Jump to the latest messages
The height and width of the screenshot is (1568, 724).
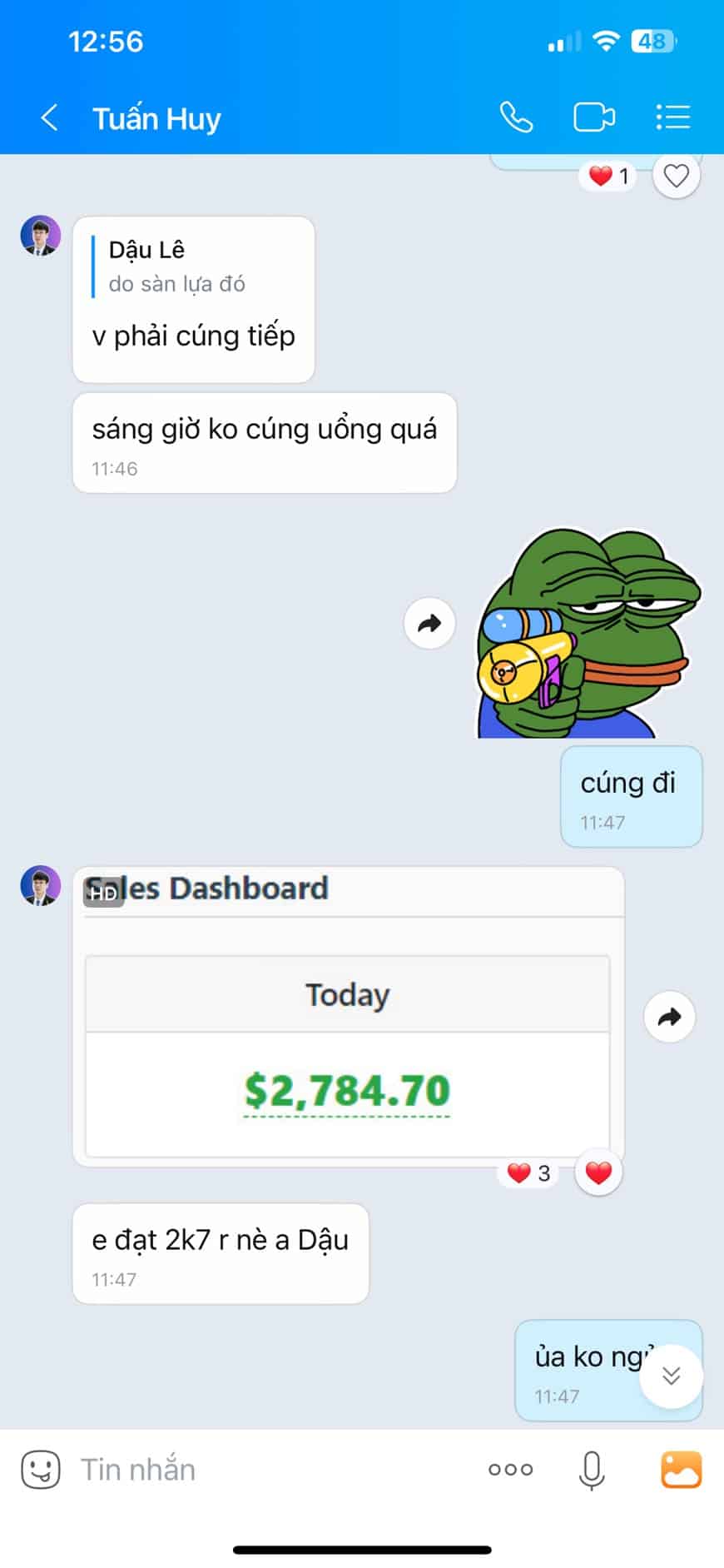tap(671, 1376)
